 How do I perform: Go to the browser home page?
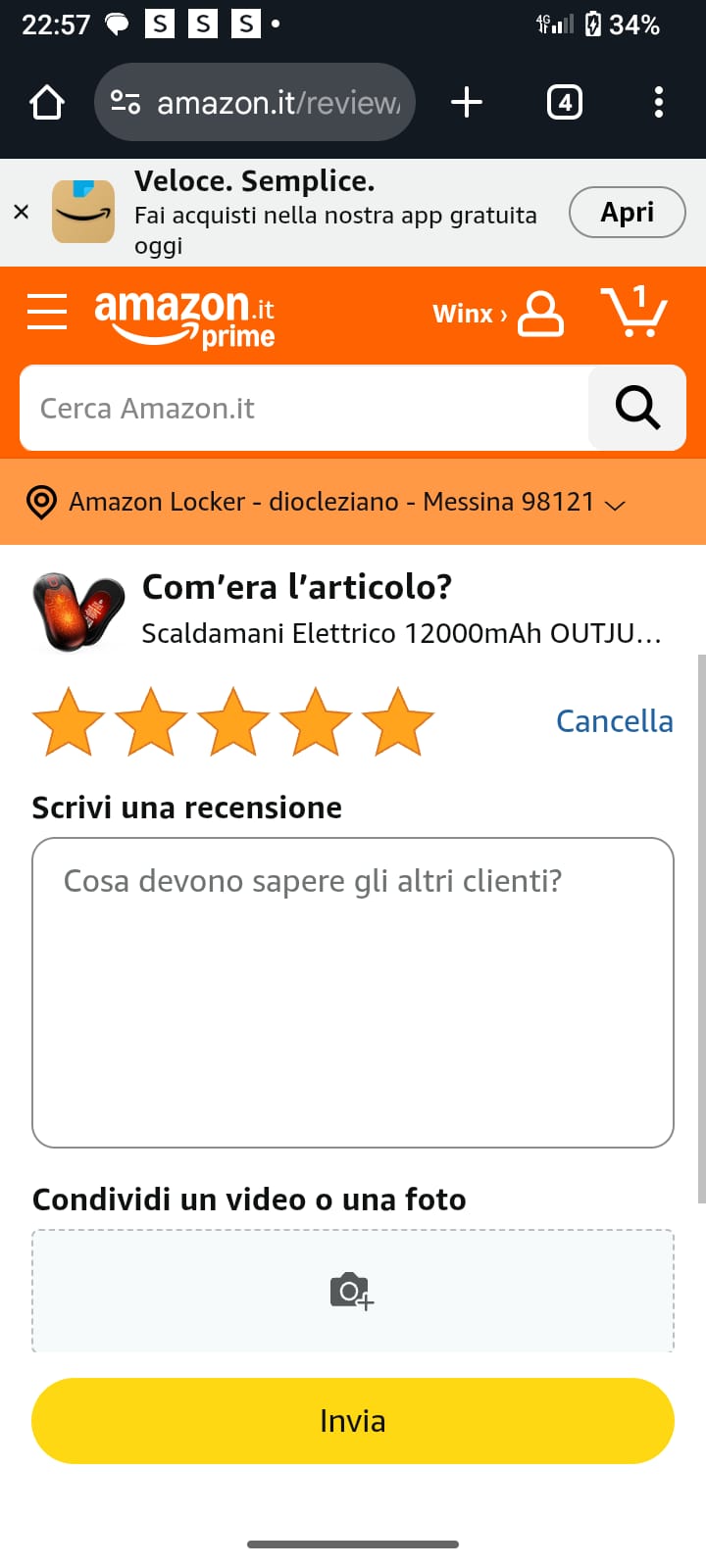coord(47,102)
